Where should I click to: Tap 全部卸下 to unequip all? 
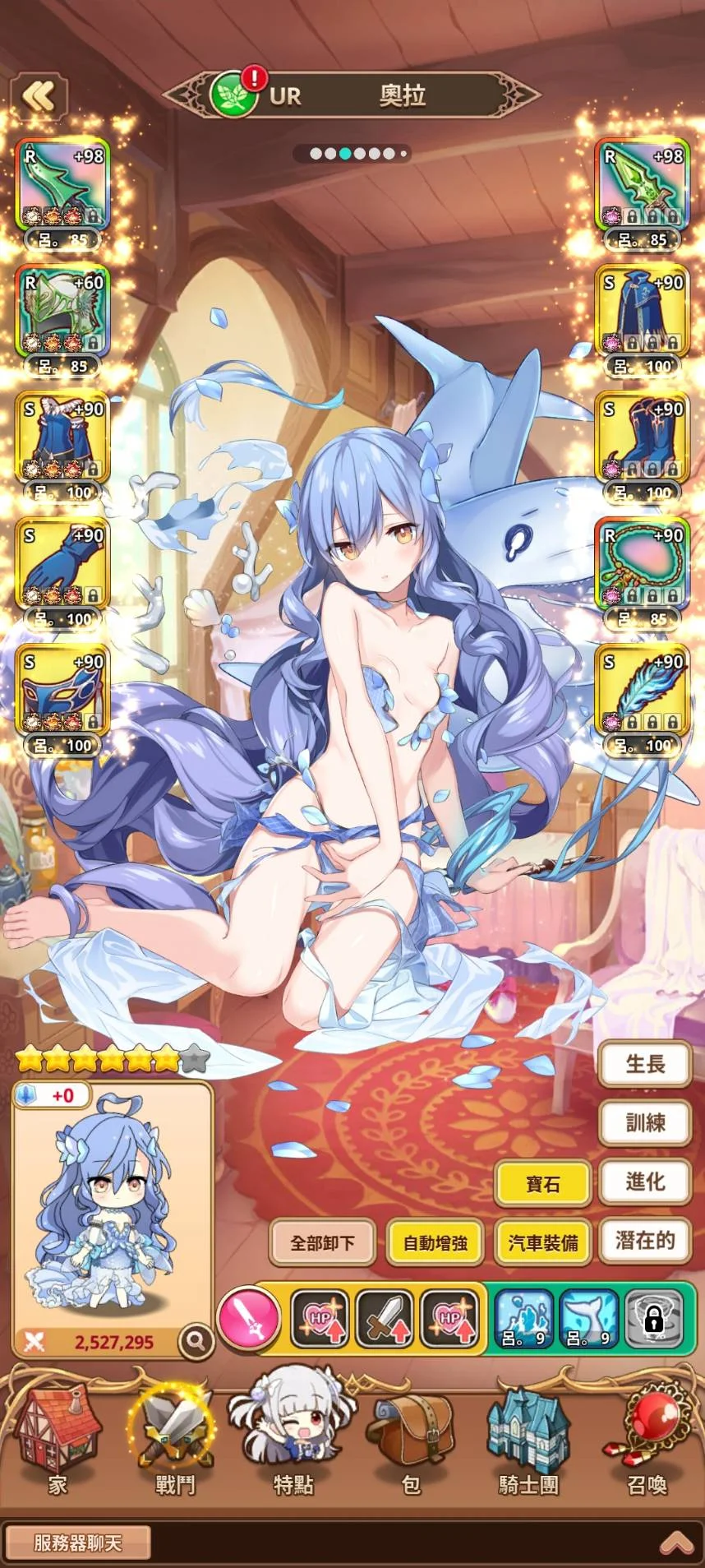pyautogui.click(x=322, y=1242)
